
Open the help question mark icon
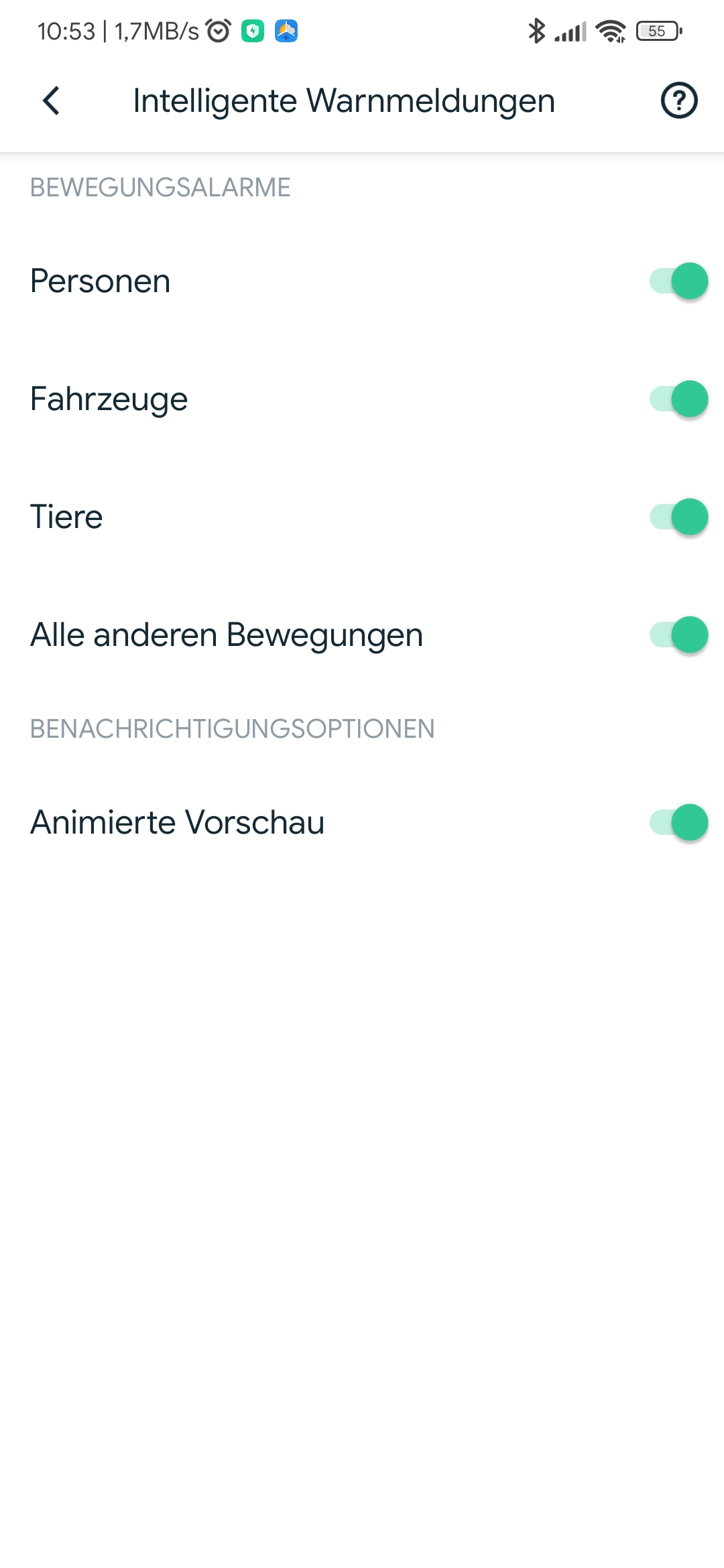pyautogui.click(x=678, y=101)
